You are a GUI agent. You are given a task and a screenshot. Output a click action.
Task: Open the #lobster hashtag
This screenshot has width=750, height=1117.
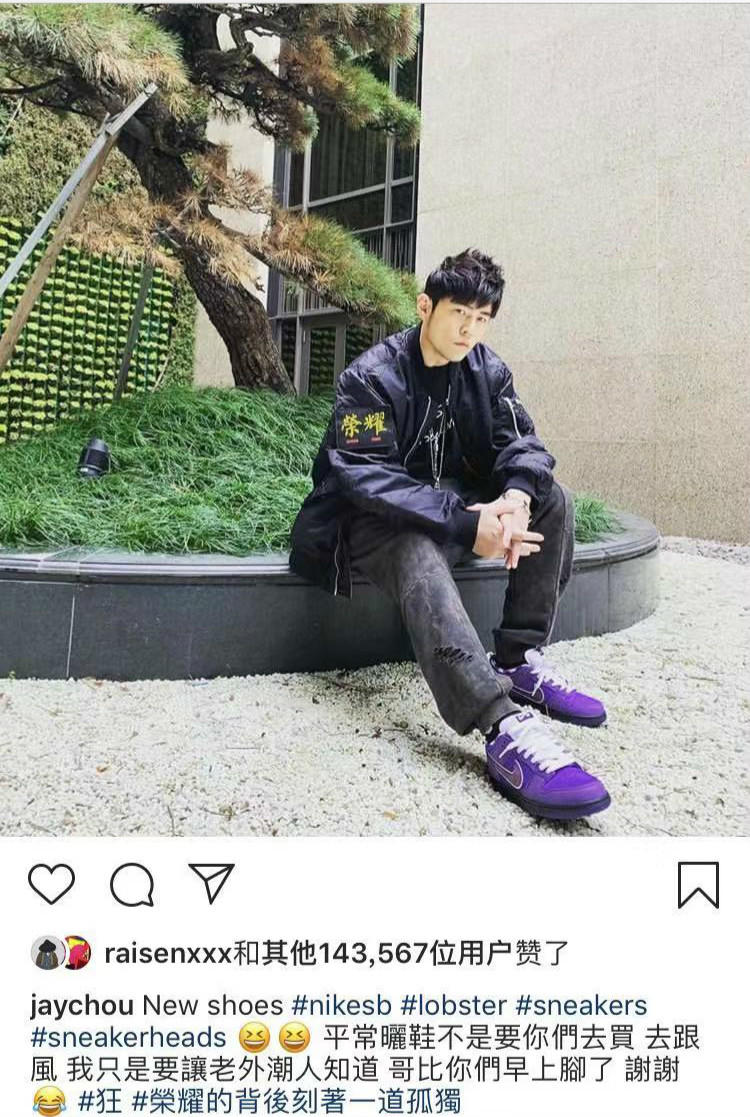pyautogui.click(x=453, y=1005)
